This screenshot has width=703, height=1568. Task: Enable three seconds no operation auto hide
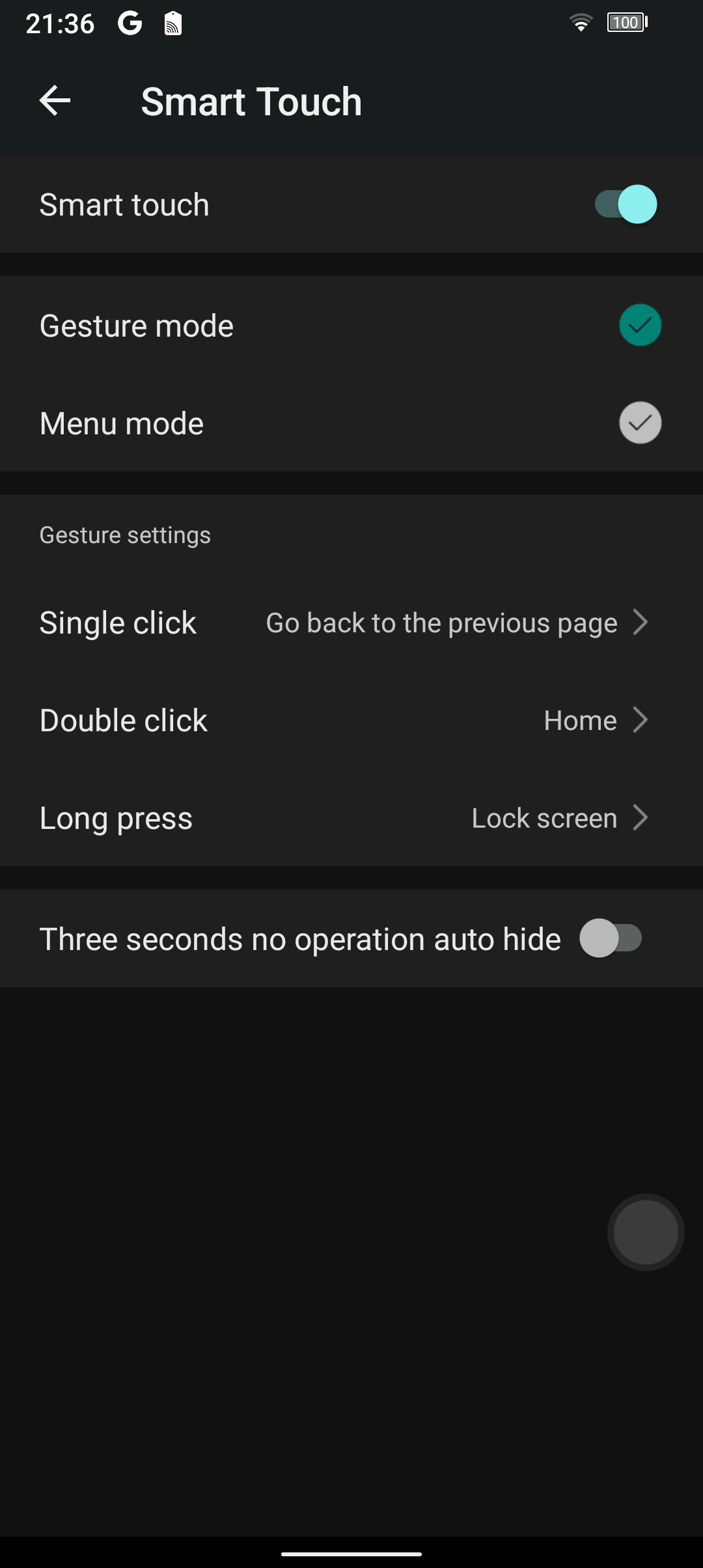pos(611,938)
